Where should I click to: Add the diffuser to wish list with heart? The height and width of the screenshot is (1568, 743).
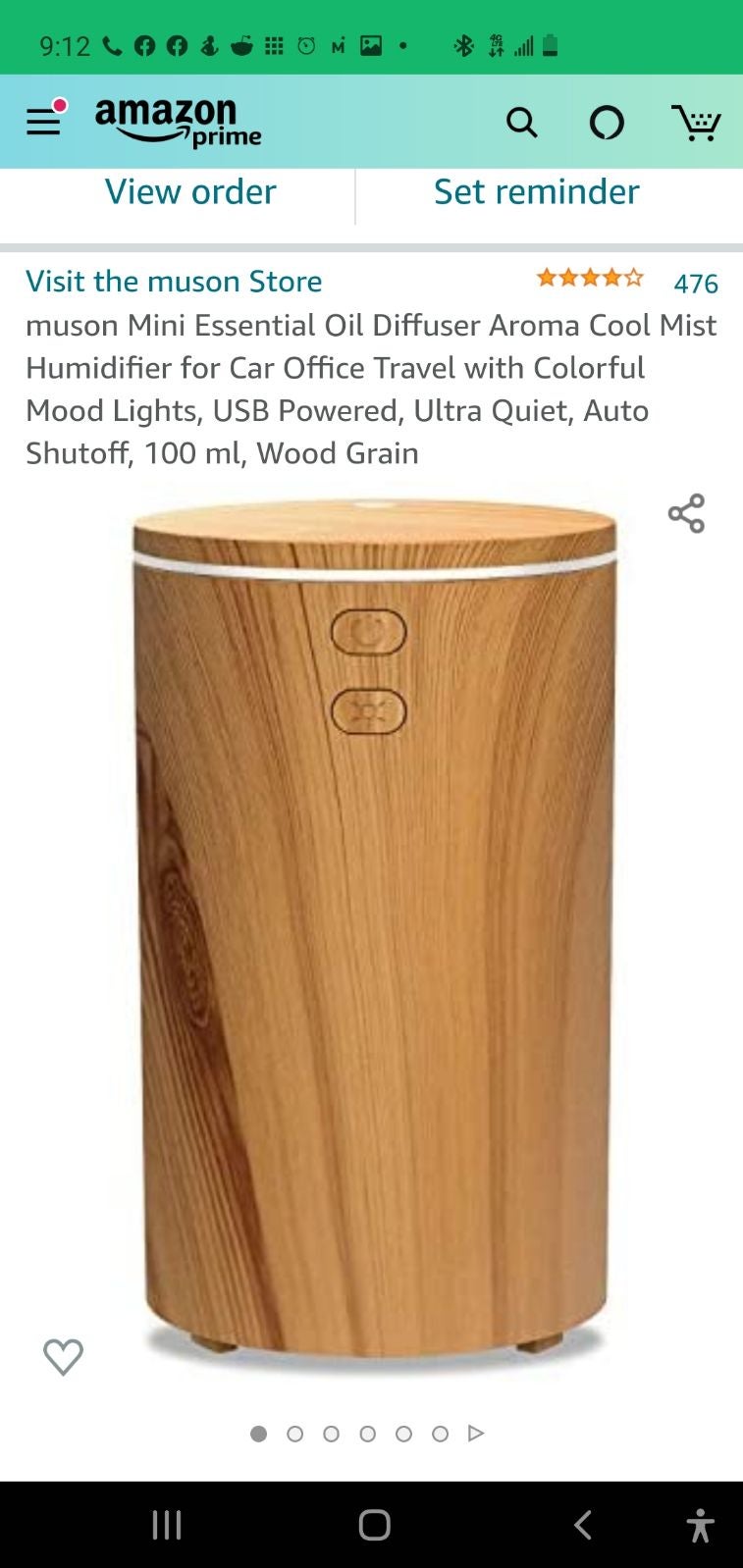coord(63,1357)
